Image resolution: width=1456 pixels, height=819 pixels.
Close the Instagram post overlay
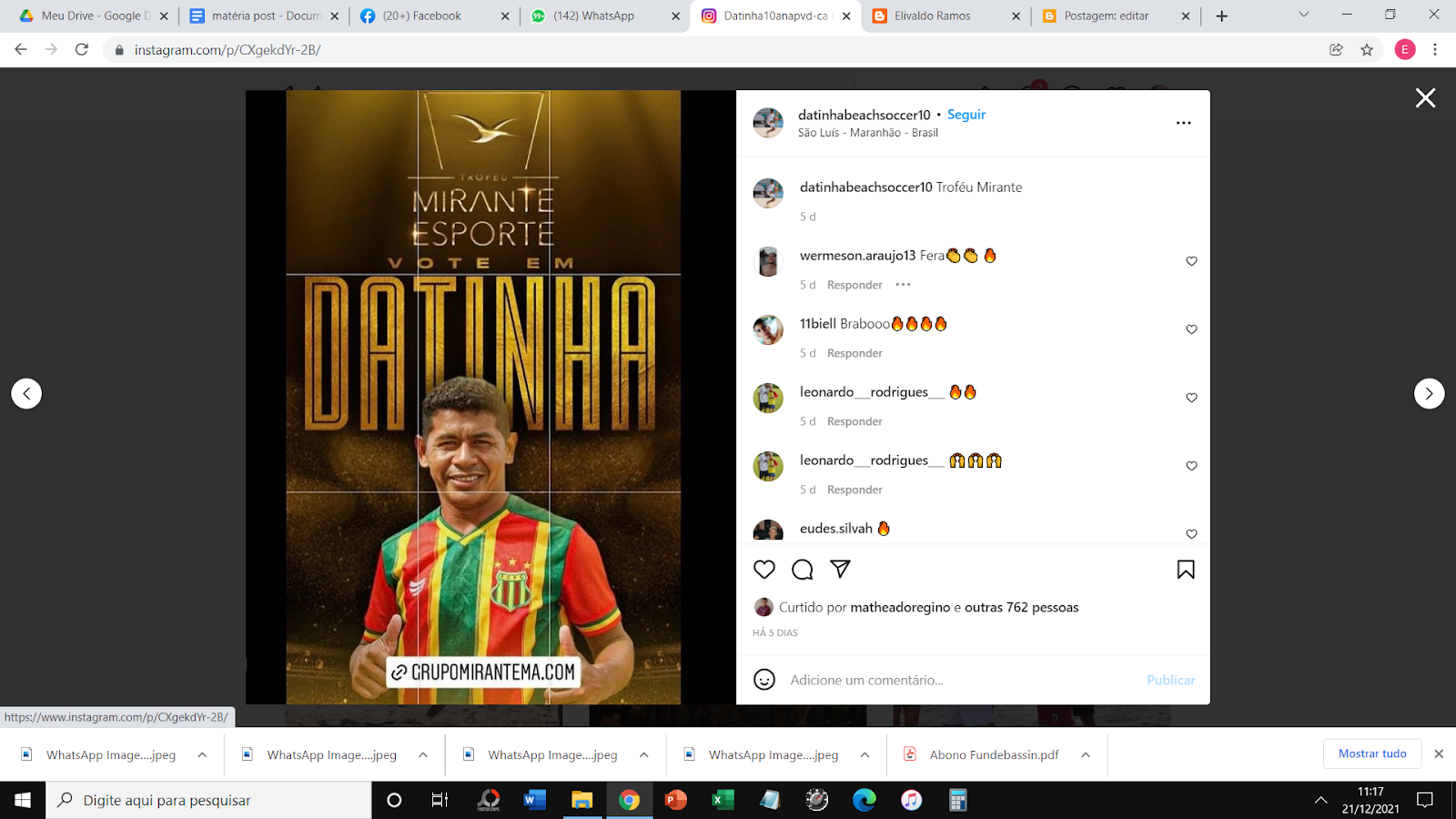(x=1425, y=98)
